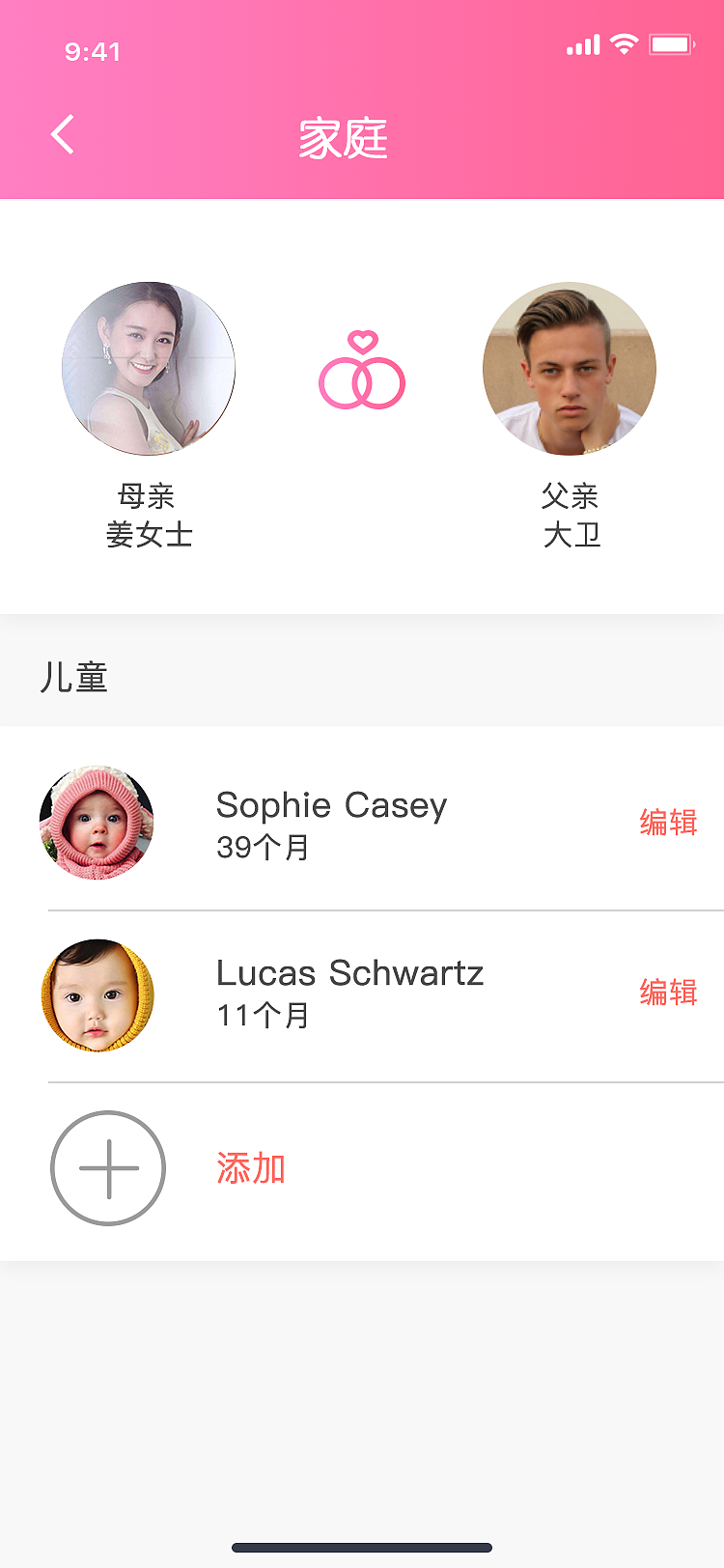Image resolution: width=724 pixels, height=1568 pixels.
Task: Go back from the 家庭 screen
Action: [x=63, y=135]
